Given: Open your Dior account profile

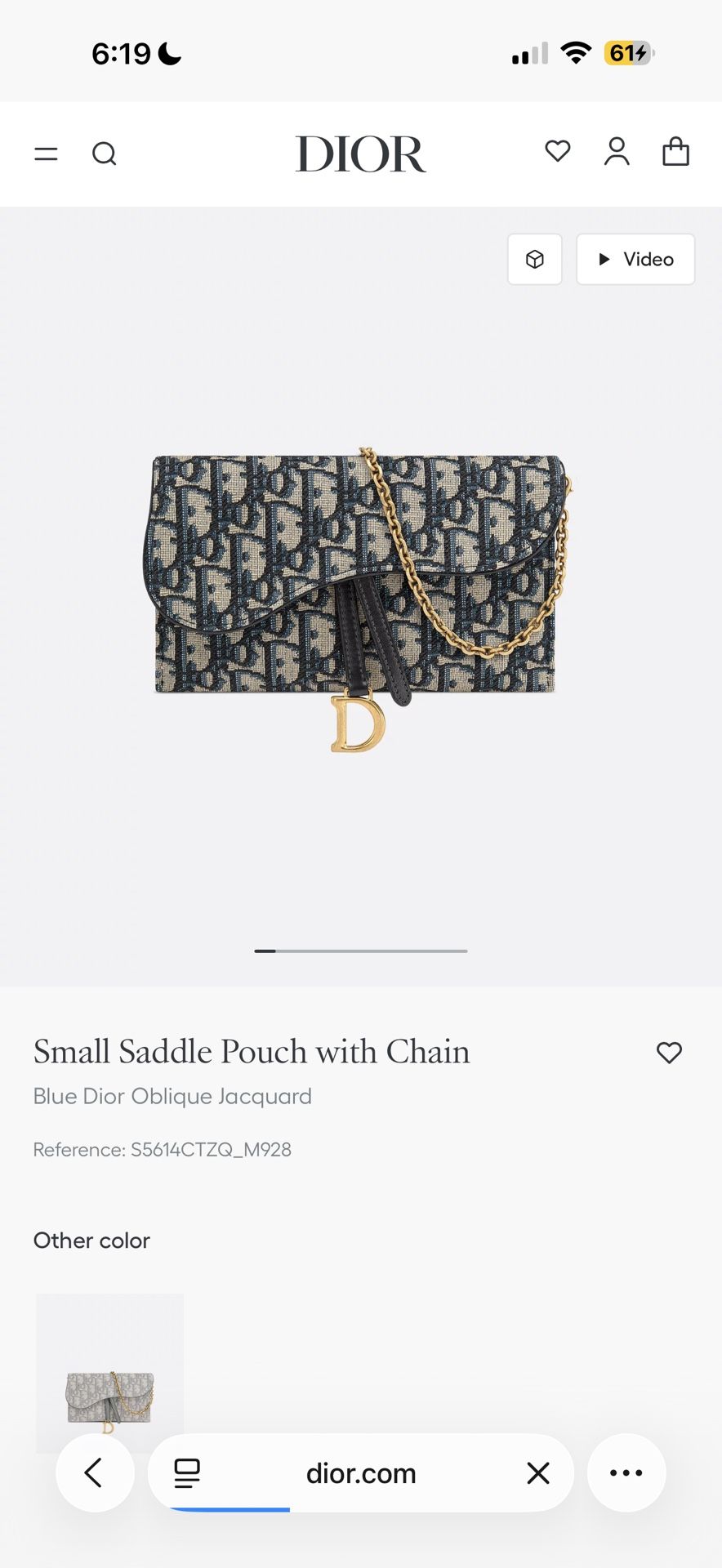Looking at the screenshot, I should (617, 152).
